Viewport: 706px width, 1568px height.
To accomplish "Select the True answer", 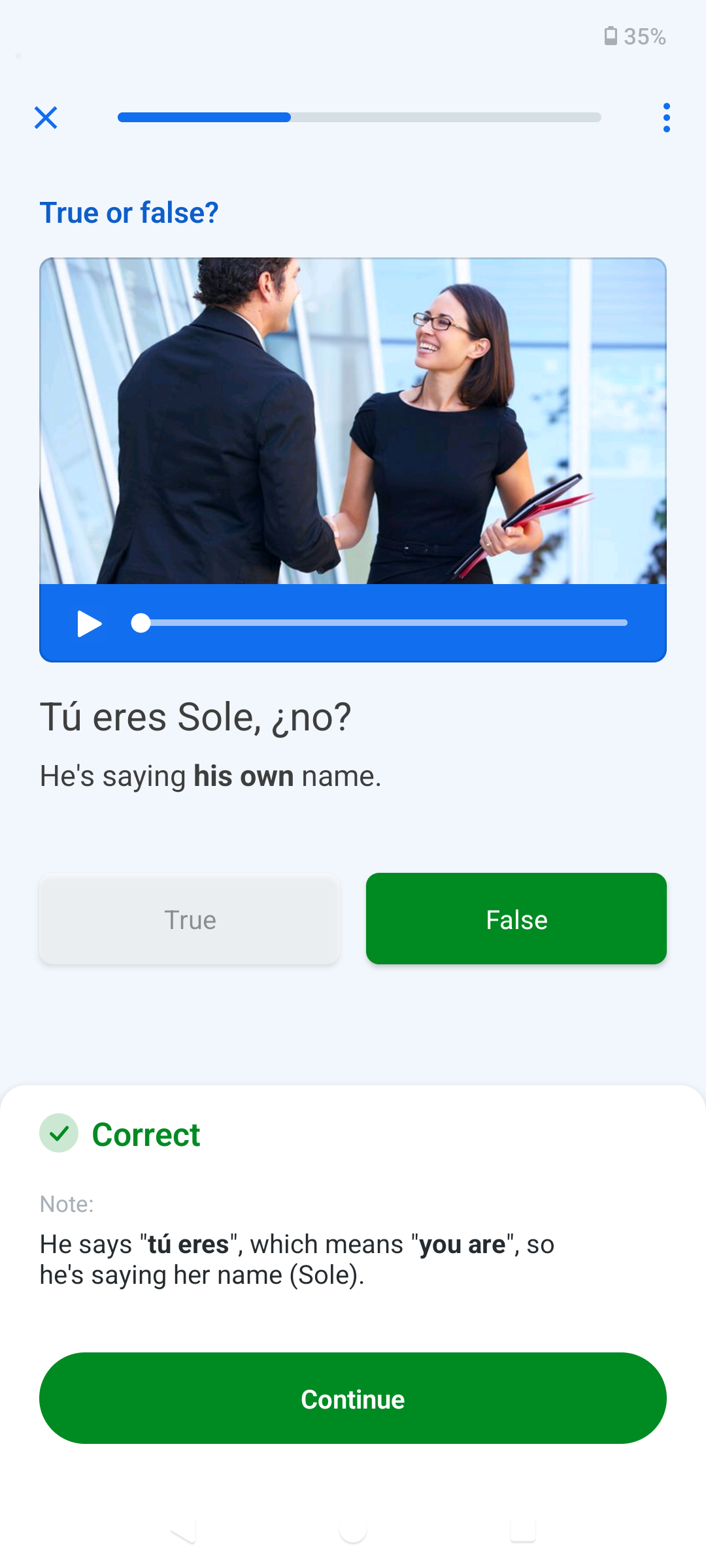I will point(190,919).
